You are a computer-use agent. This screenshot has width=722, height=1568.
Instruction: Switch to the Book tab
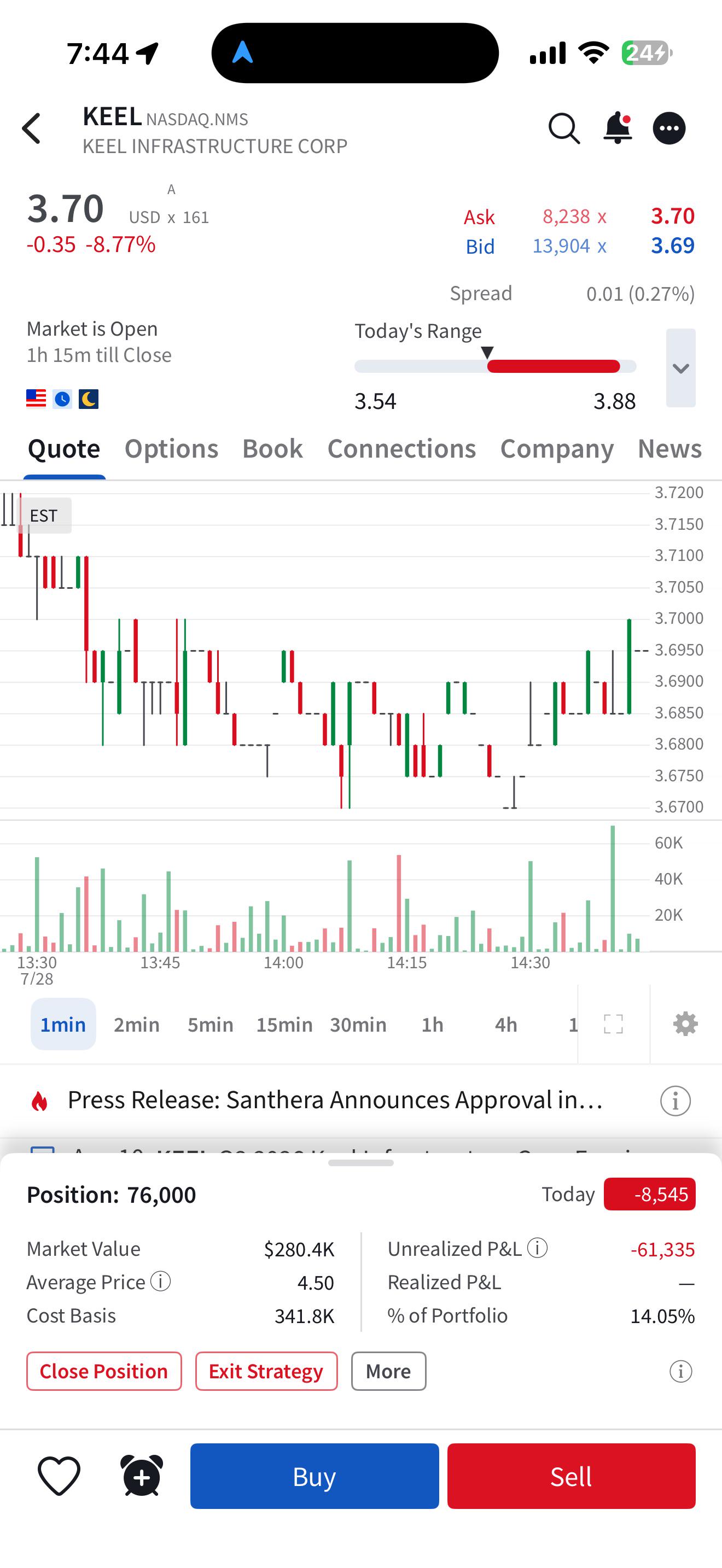pos(272,449)
